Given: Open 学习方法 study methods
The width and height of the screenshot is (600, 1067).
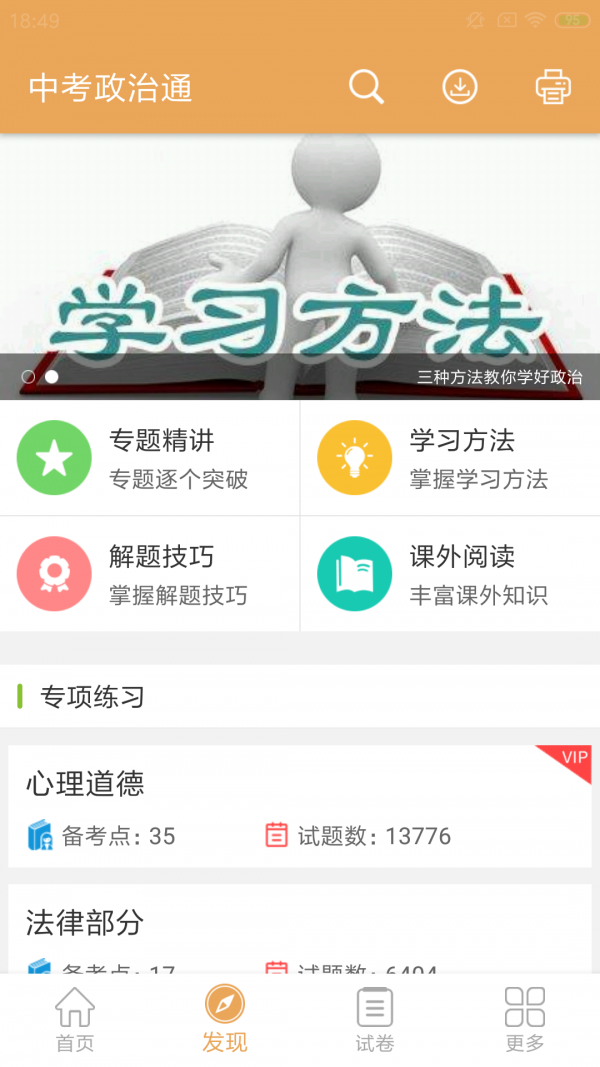Looking at the screenshot, I should 450,458.
